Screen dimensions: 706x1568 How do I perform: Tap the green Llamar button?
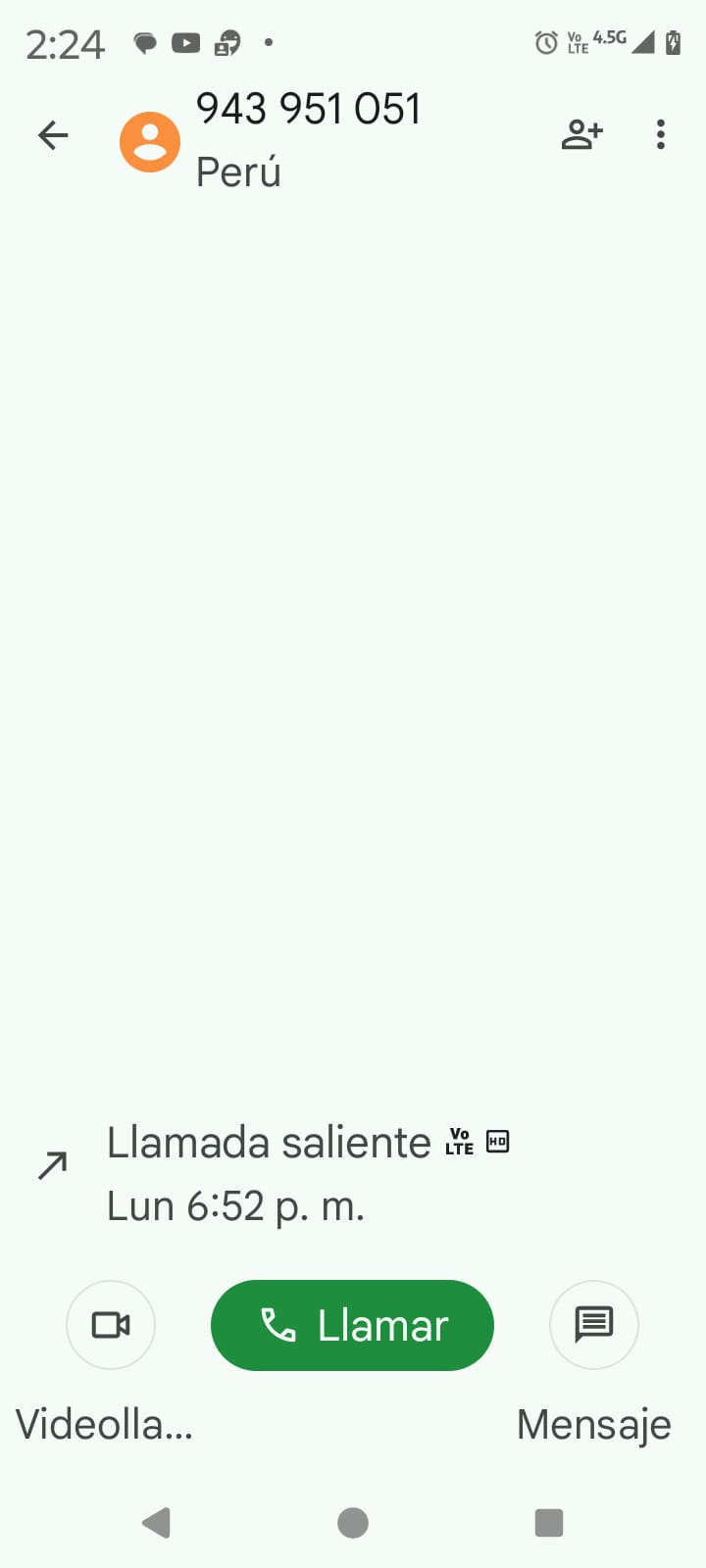pyautogui.click(x=352, y=1325)
